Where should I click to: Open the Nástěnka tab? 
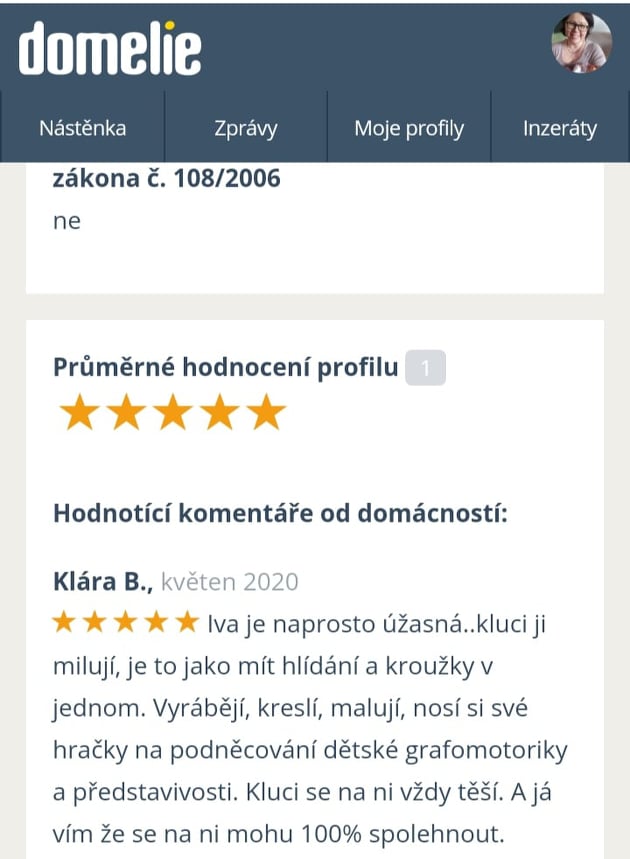(x=83, y=128)
